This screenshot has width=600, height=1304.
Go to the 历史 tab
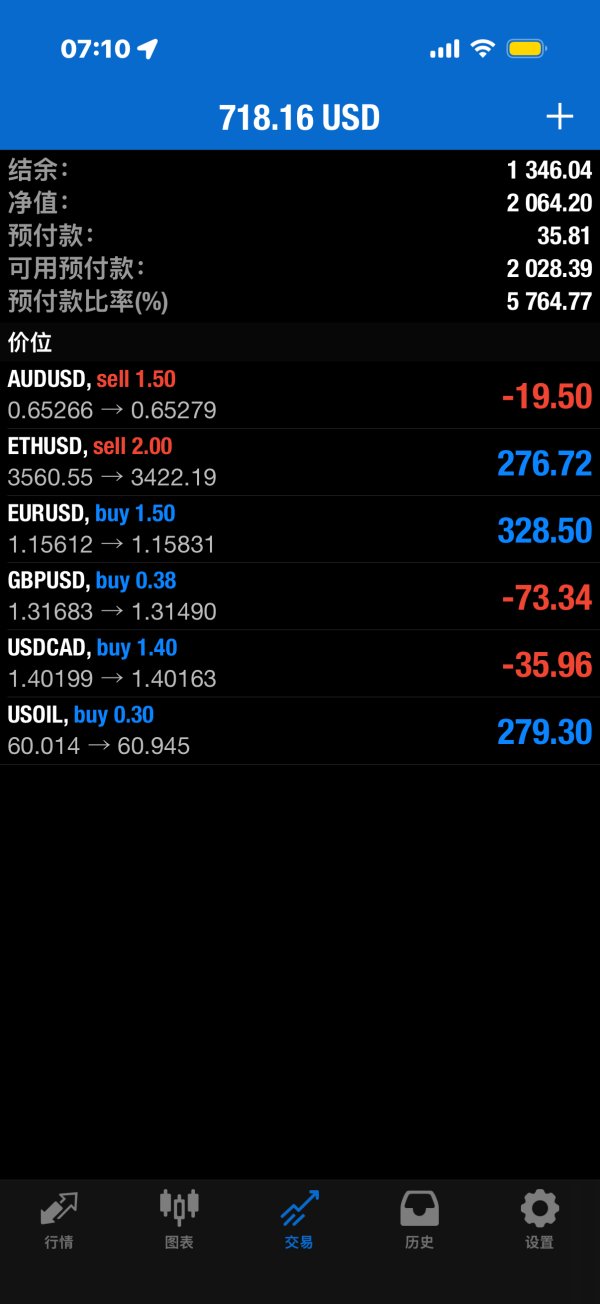click(419, 1220)
